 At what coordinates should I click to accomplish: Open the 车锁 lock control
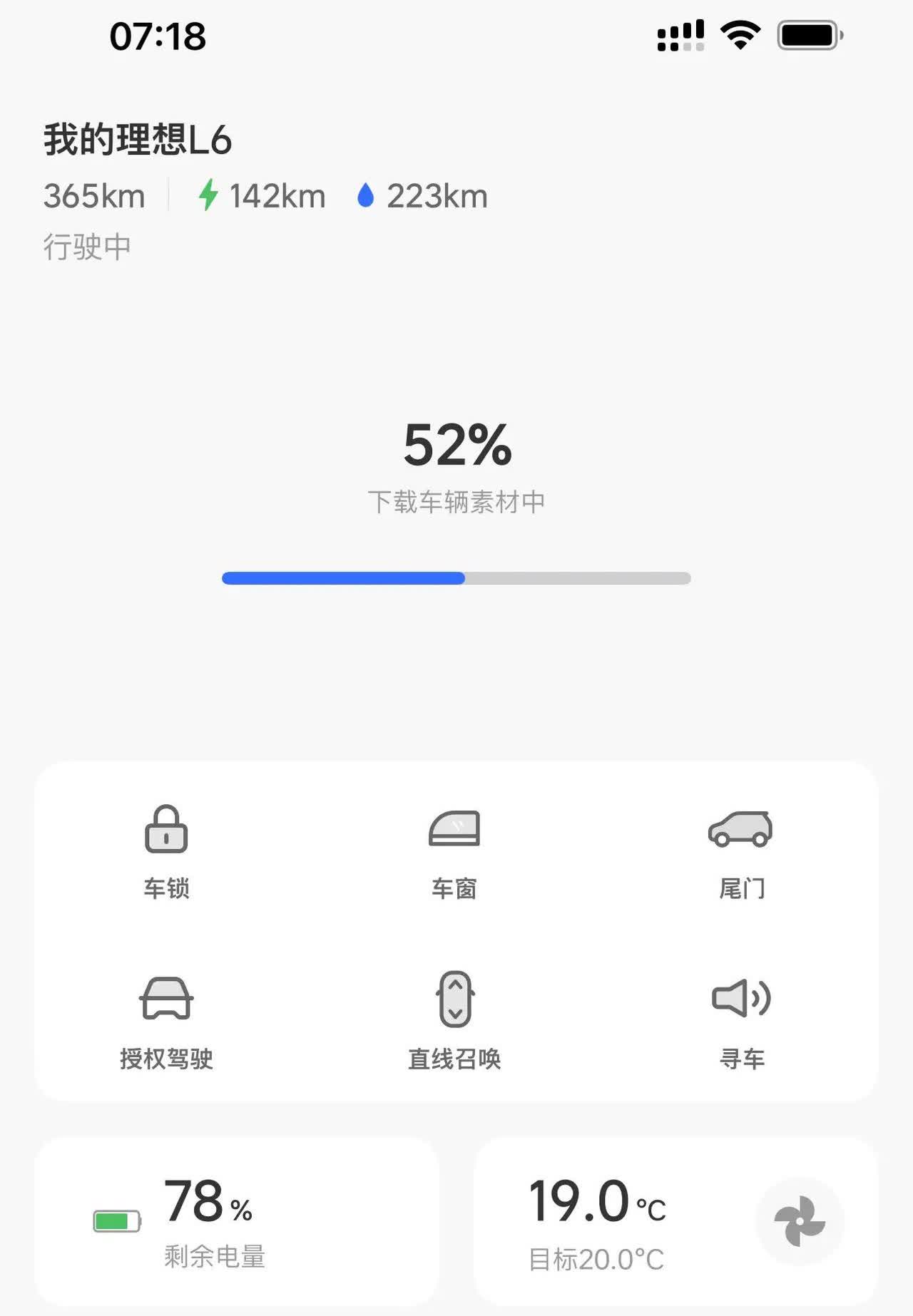point(166,850)
